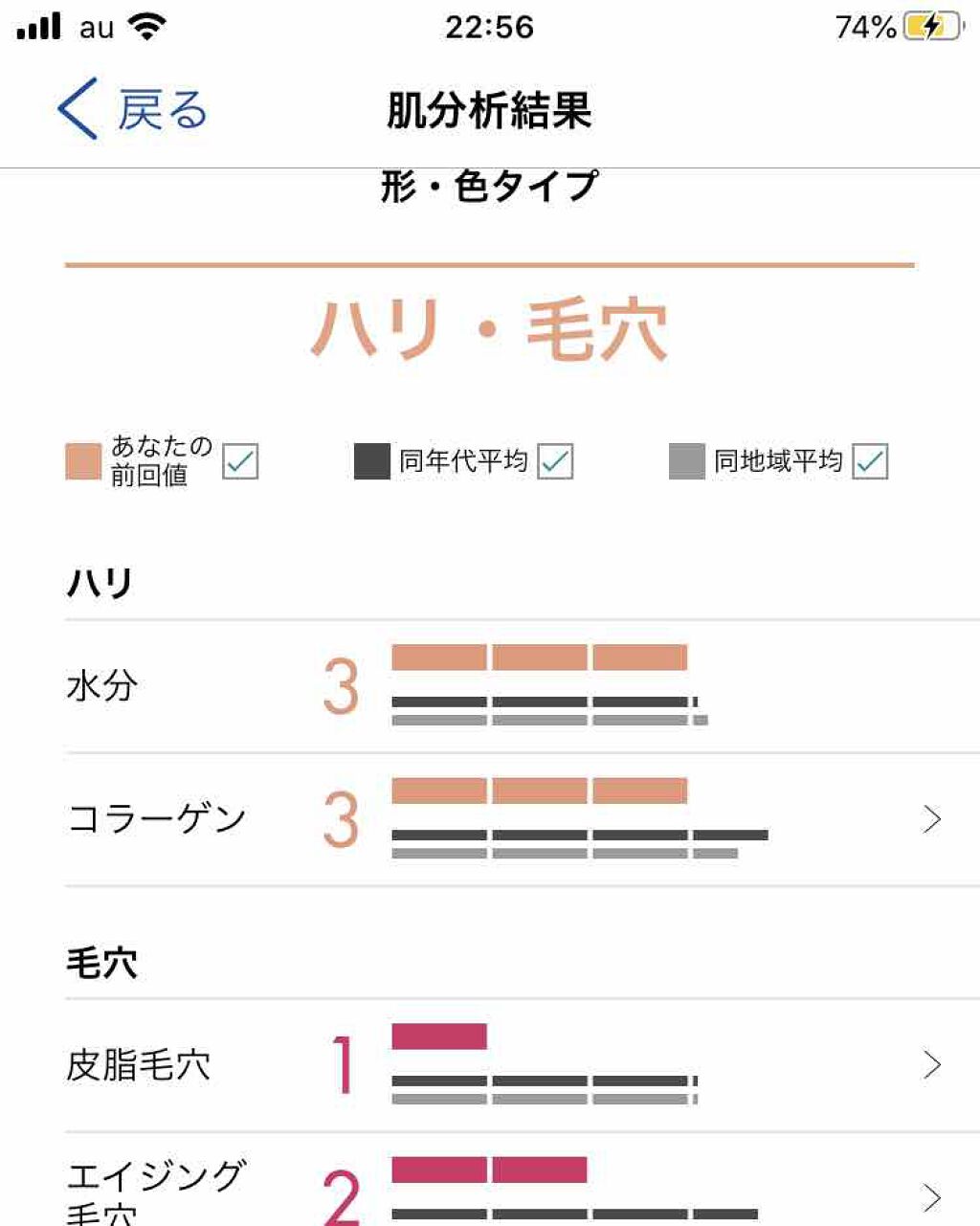Screen dimensions: 980x1226
Task: Tap the charging battery icon
Action: coord(935,26)
